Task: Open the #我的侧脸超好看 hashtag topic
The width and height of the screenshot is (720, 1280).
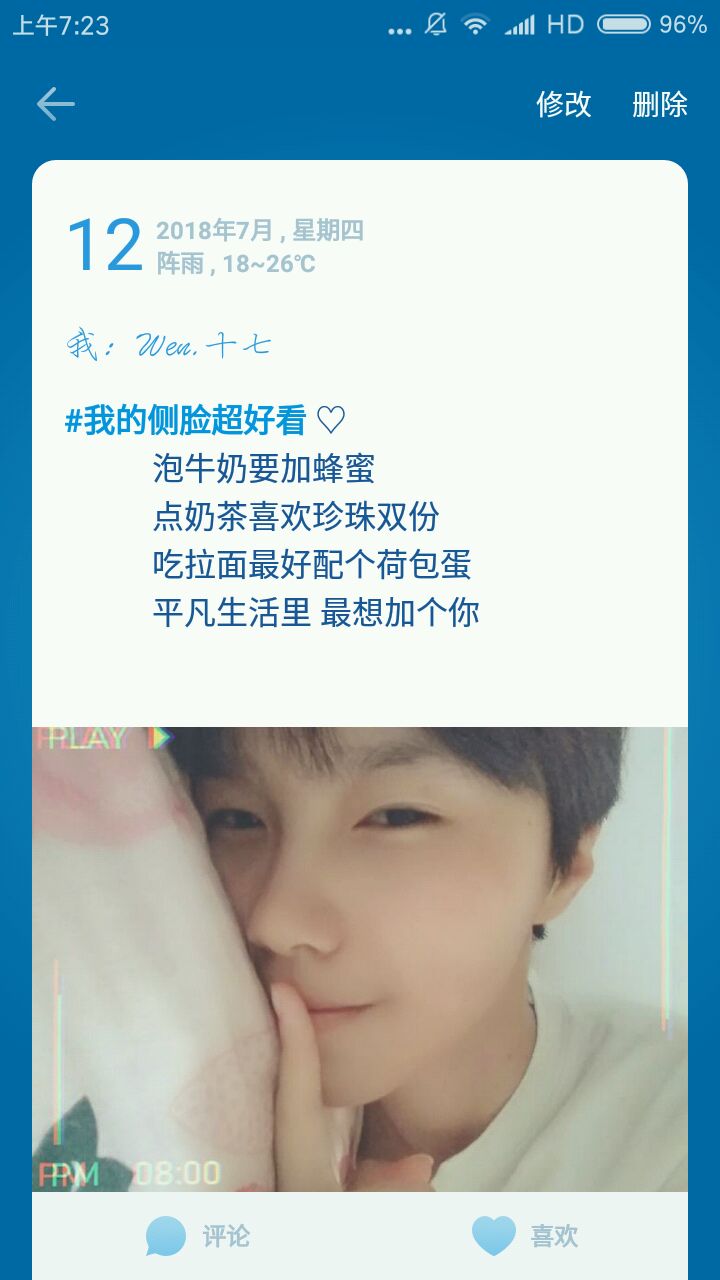Action: coord(186,421)
